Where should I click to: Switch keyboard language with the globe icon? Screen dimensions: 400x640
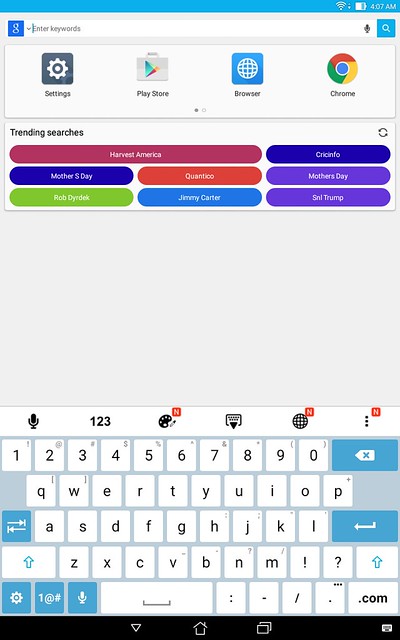300,421
